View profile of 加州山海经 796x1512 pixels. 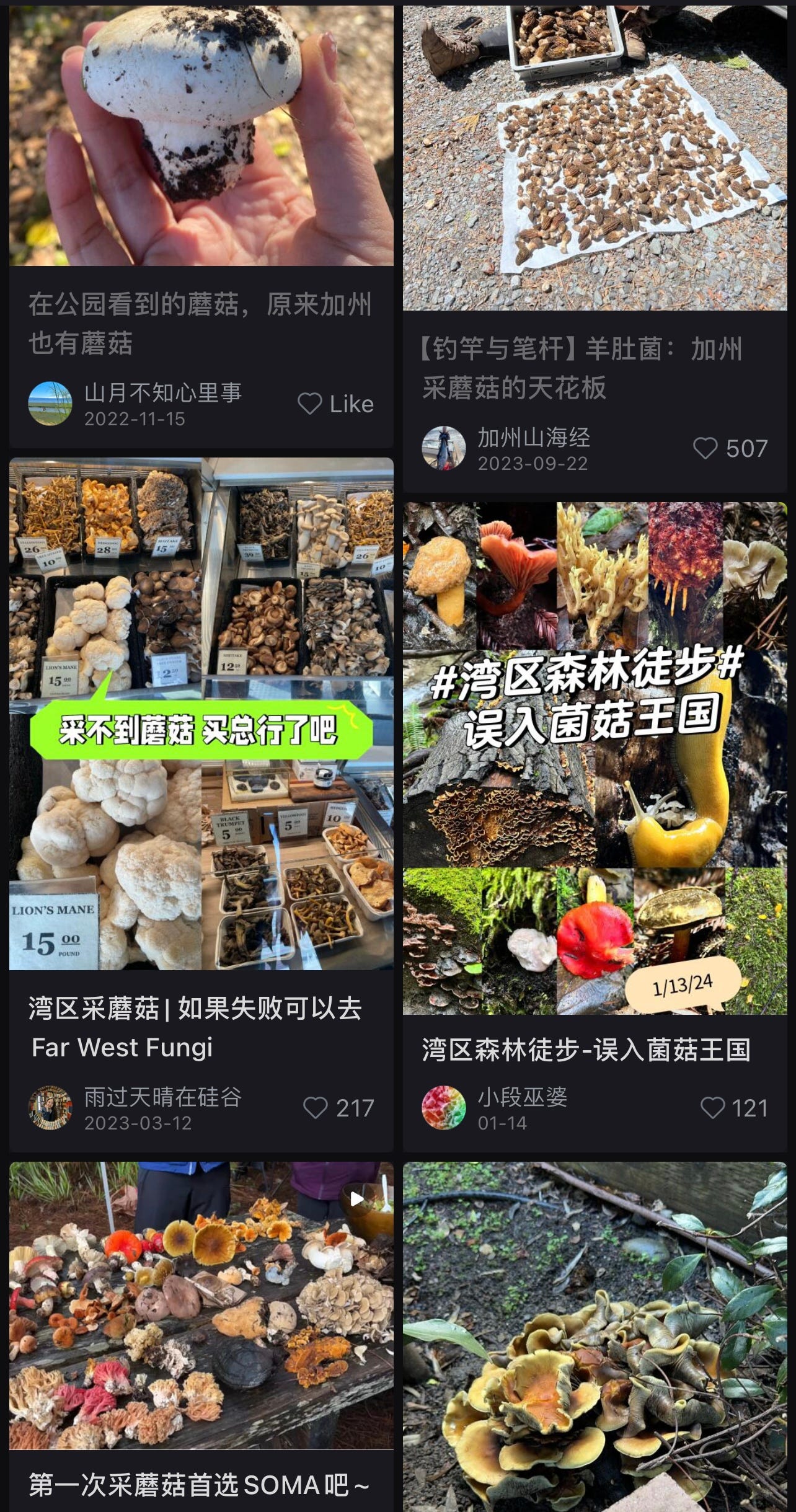point(443,448)
